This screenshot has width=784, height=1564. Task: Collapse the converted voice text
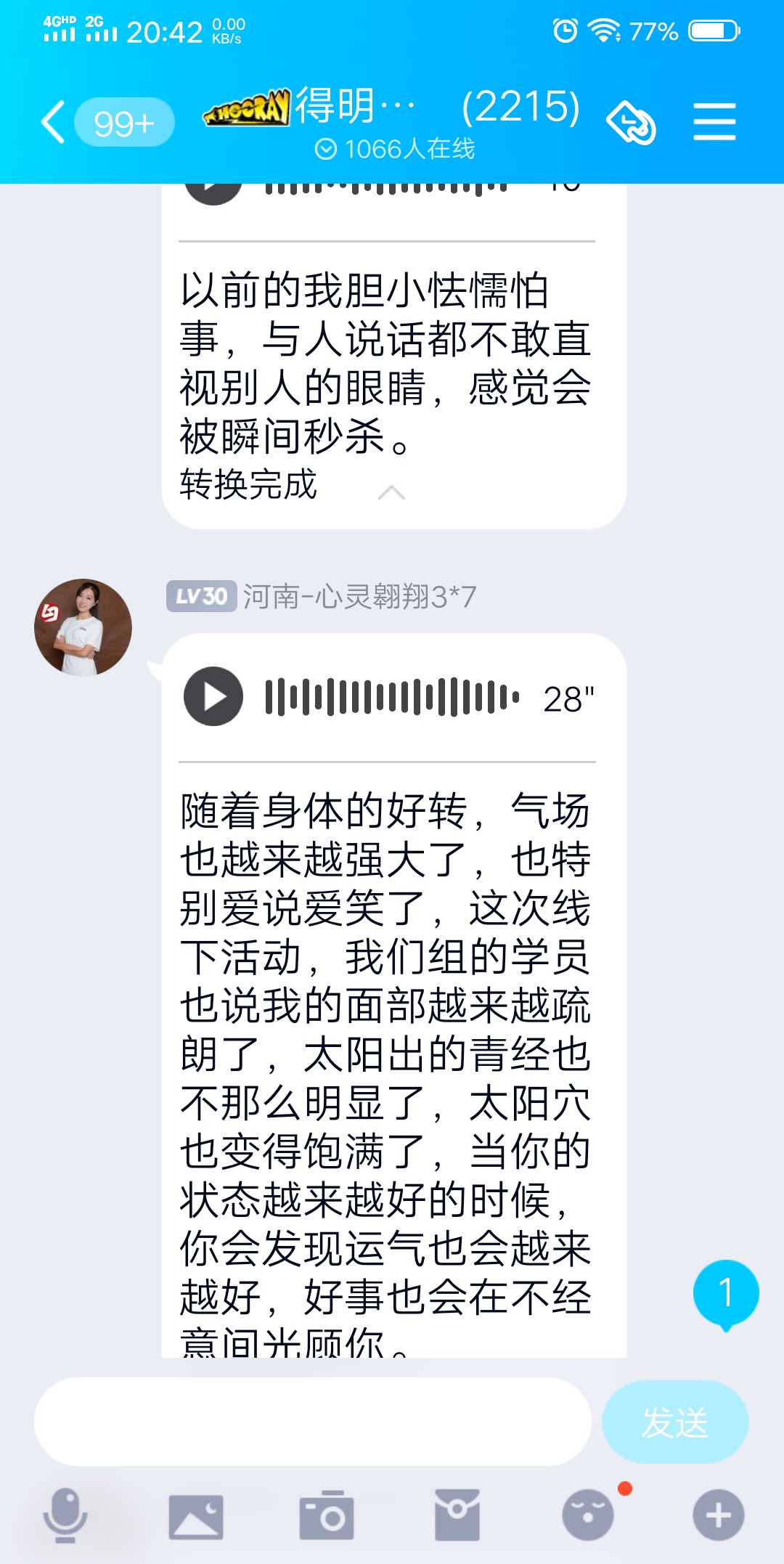point(391,492)
